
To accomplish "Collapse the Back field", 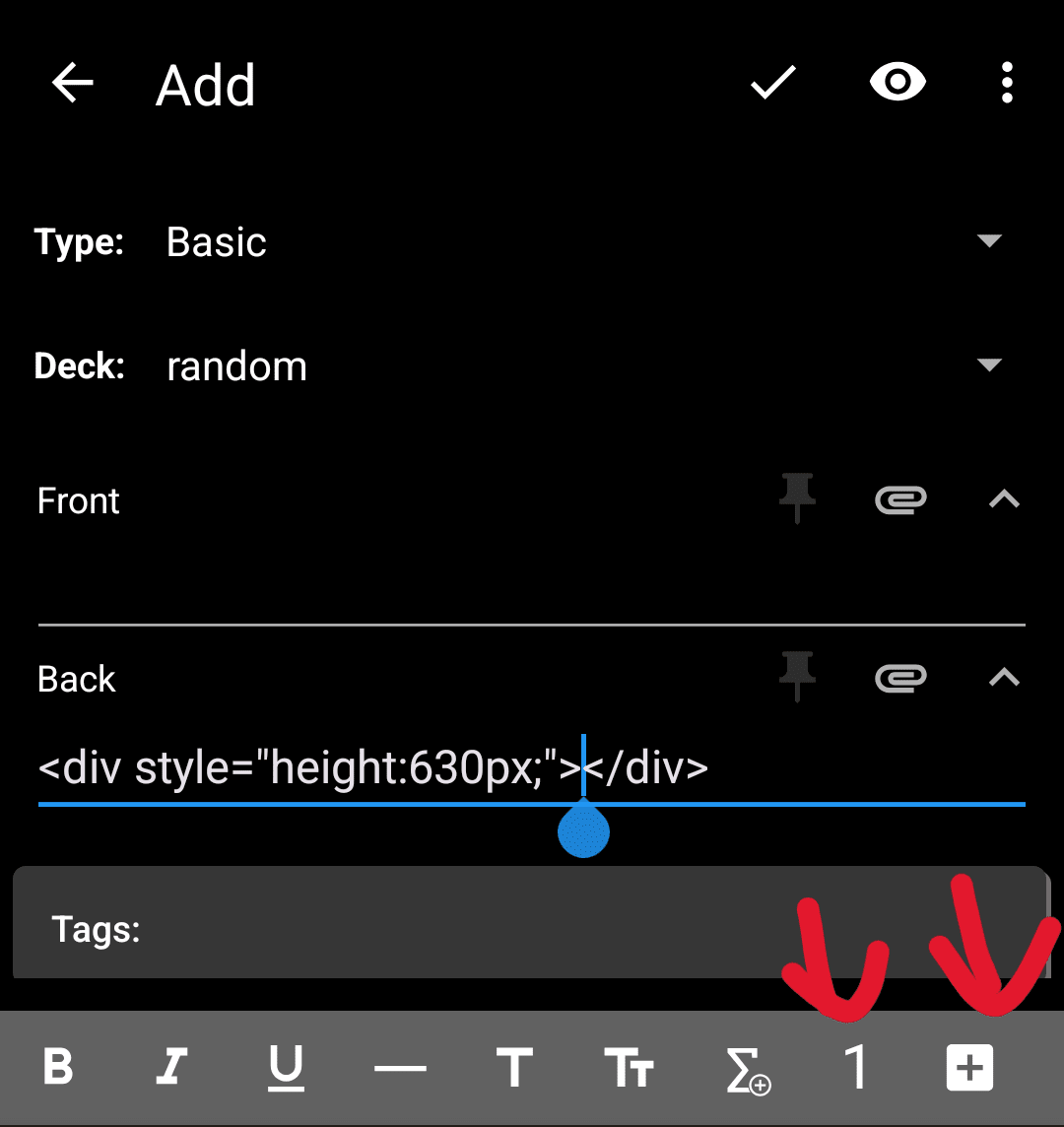I will (1004, 678).
